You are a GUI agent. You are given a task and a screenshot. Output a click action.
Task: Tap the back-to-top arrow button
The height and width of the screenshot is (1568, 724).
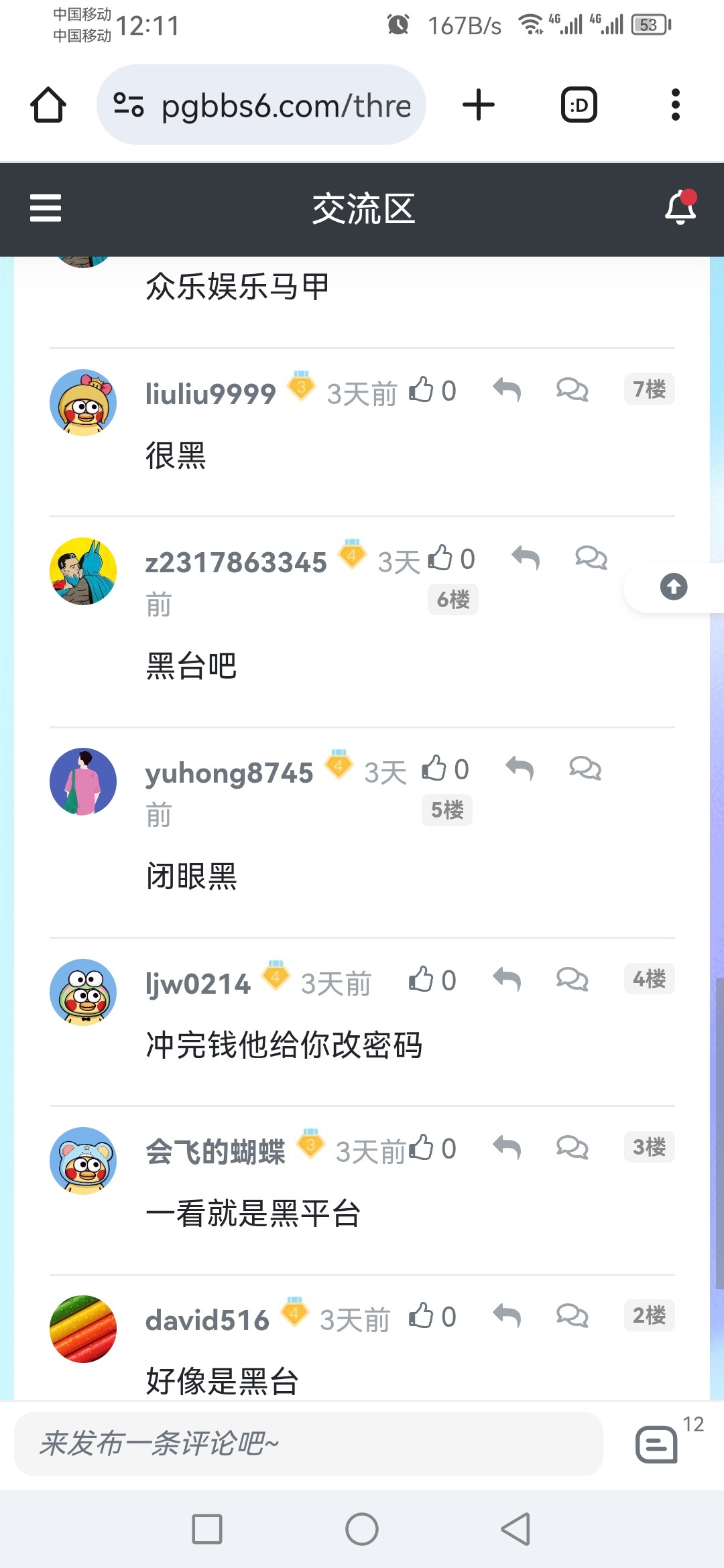point(673,587)
